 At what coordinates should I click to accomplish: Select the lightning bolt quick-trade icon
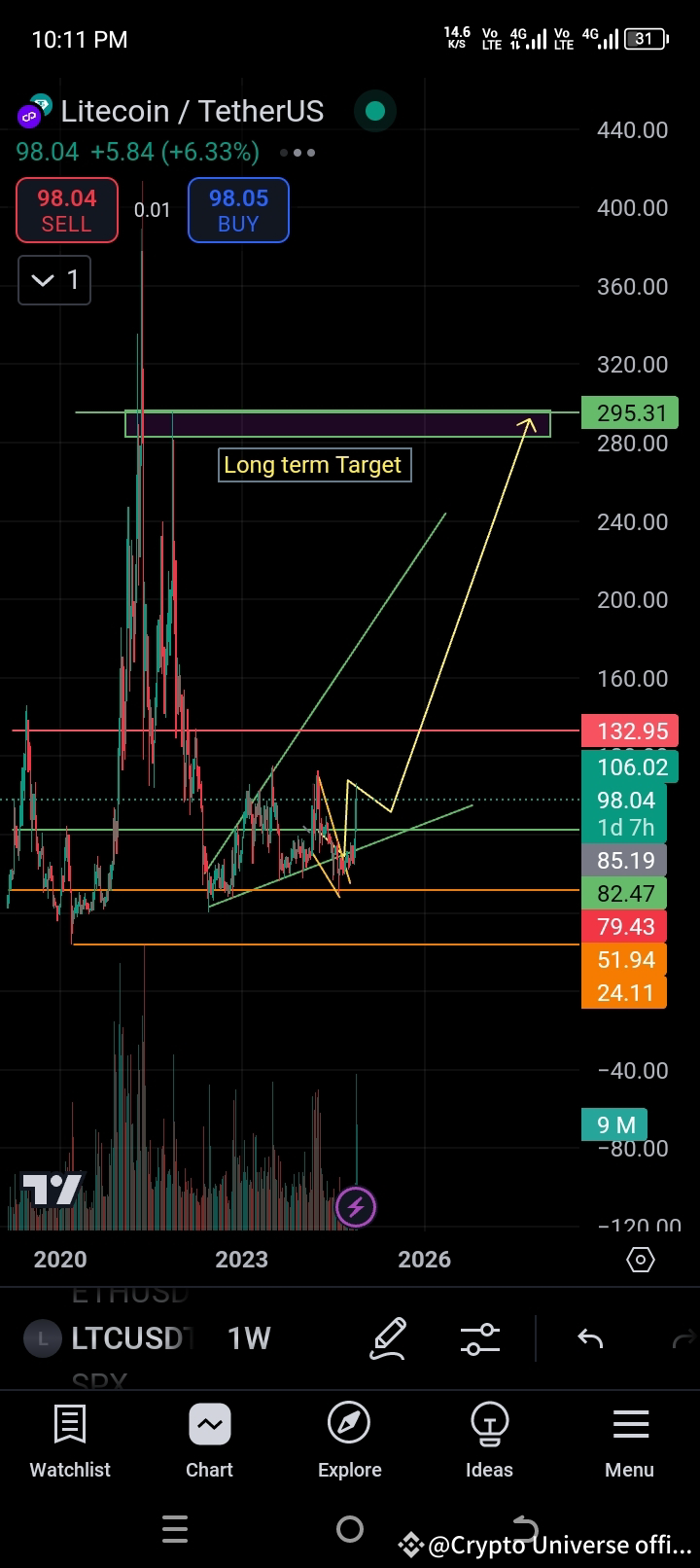[356, 1206]
